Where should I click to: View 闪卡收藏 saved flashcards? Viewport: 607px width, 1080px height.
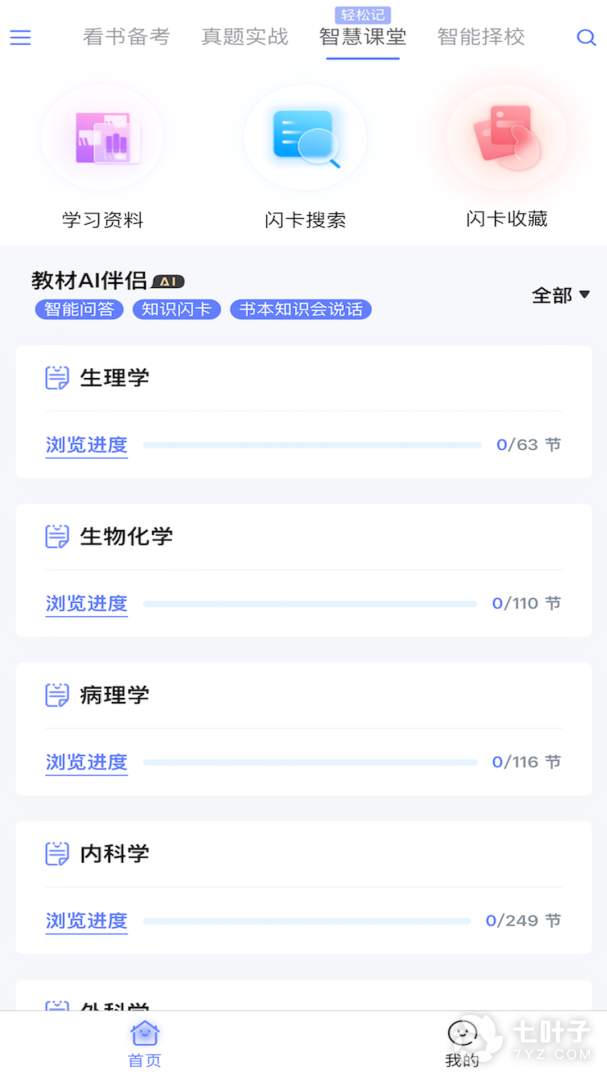[x=506, y=160]
